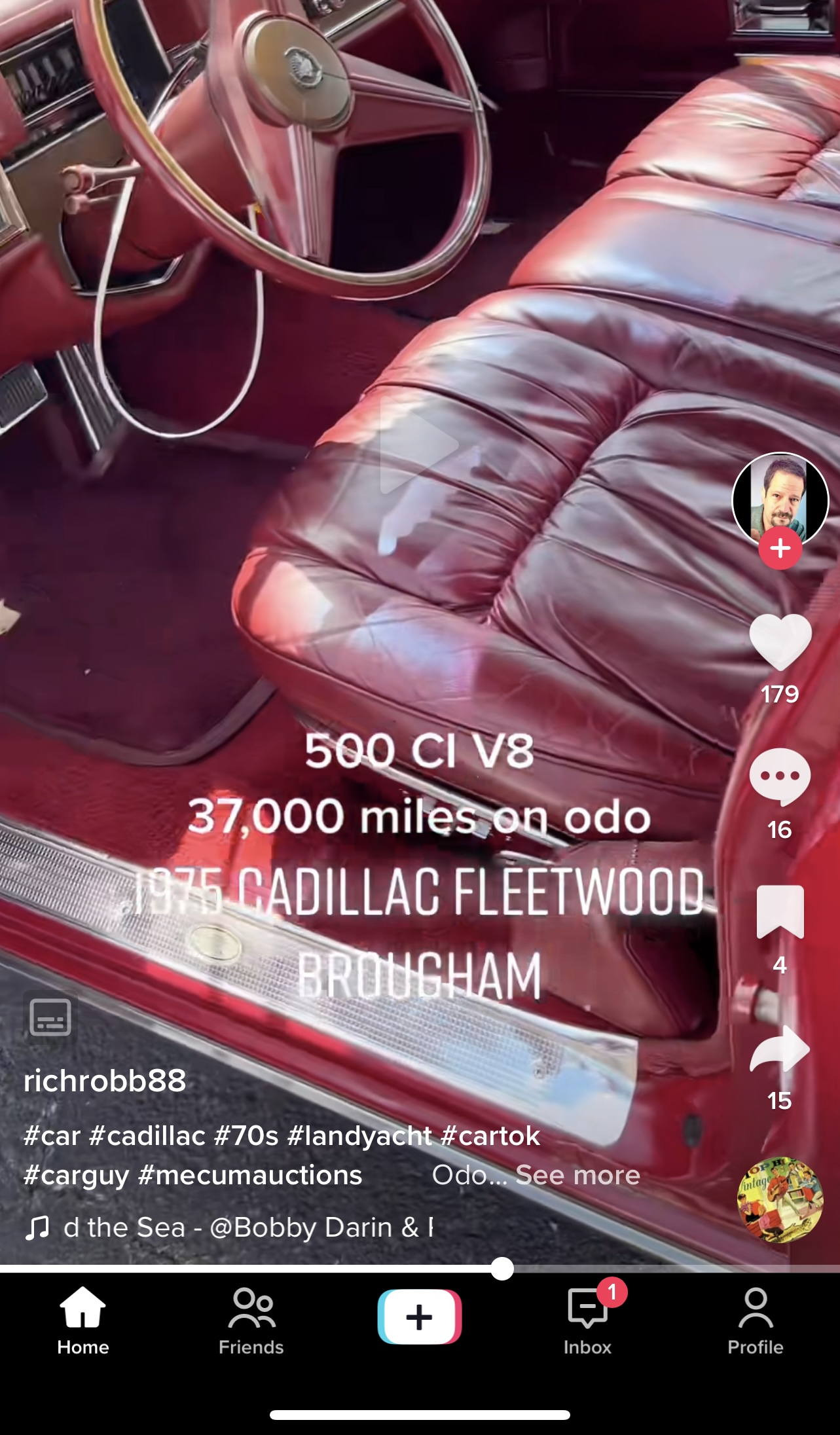Switch to the Profile tab
The width and height of the screenshot is (840, 1435).
click(755, 1319)
